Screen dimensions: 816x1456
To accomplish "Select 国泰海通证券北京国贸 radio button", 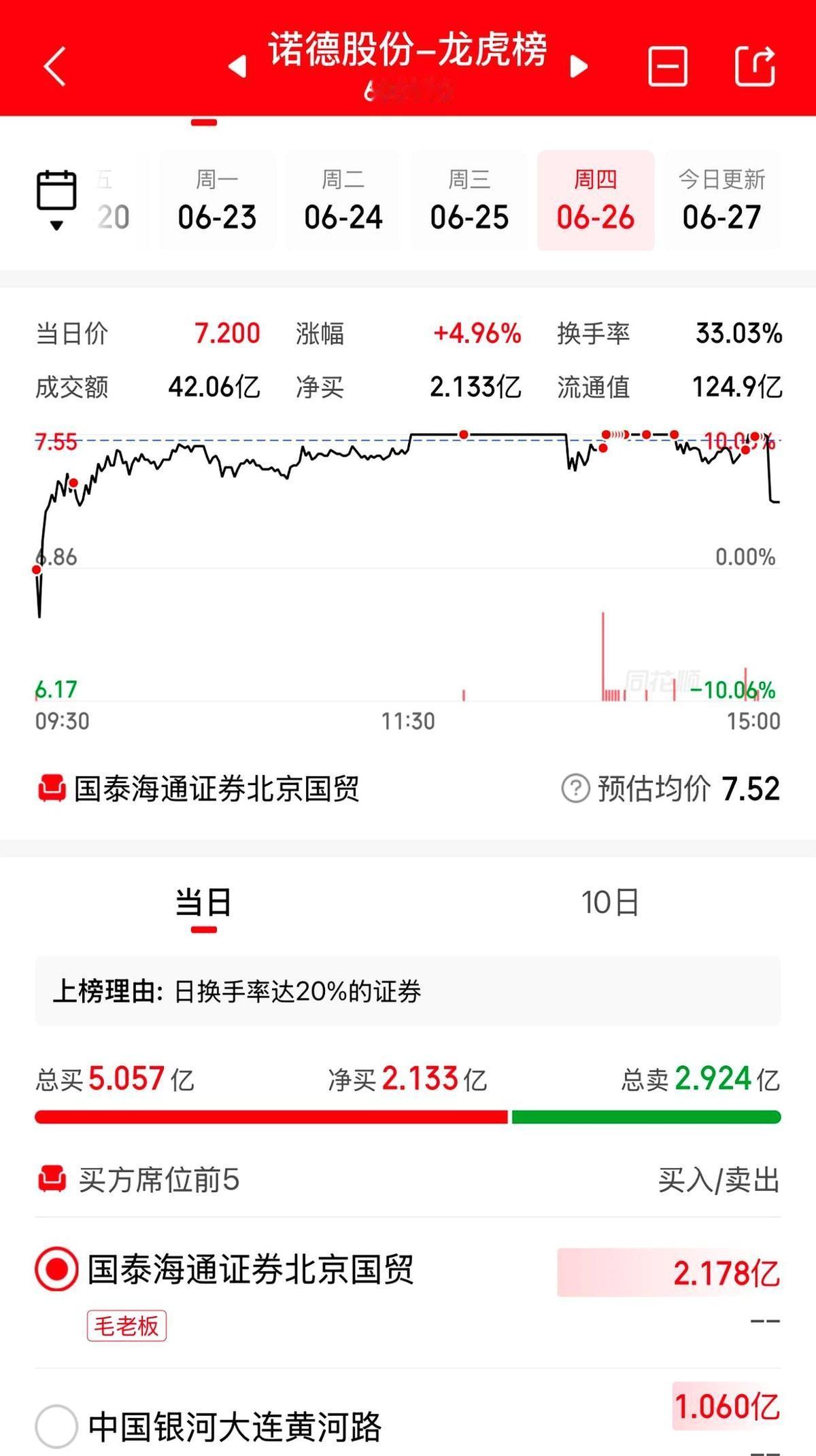I will [x=56, y=1269].
